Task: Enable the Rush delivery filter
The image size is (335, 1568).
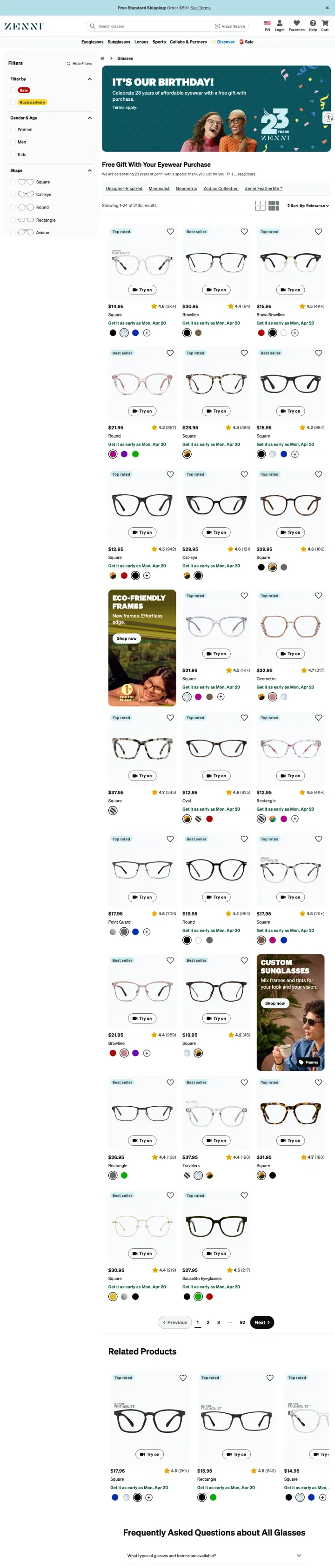Action: [13, 102]
